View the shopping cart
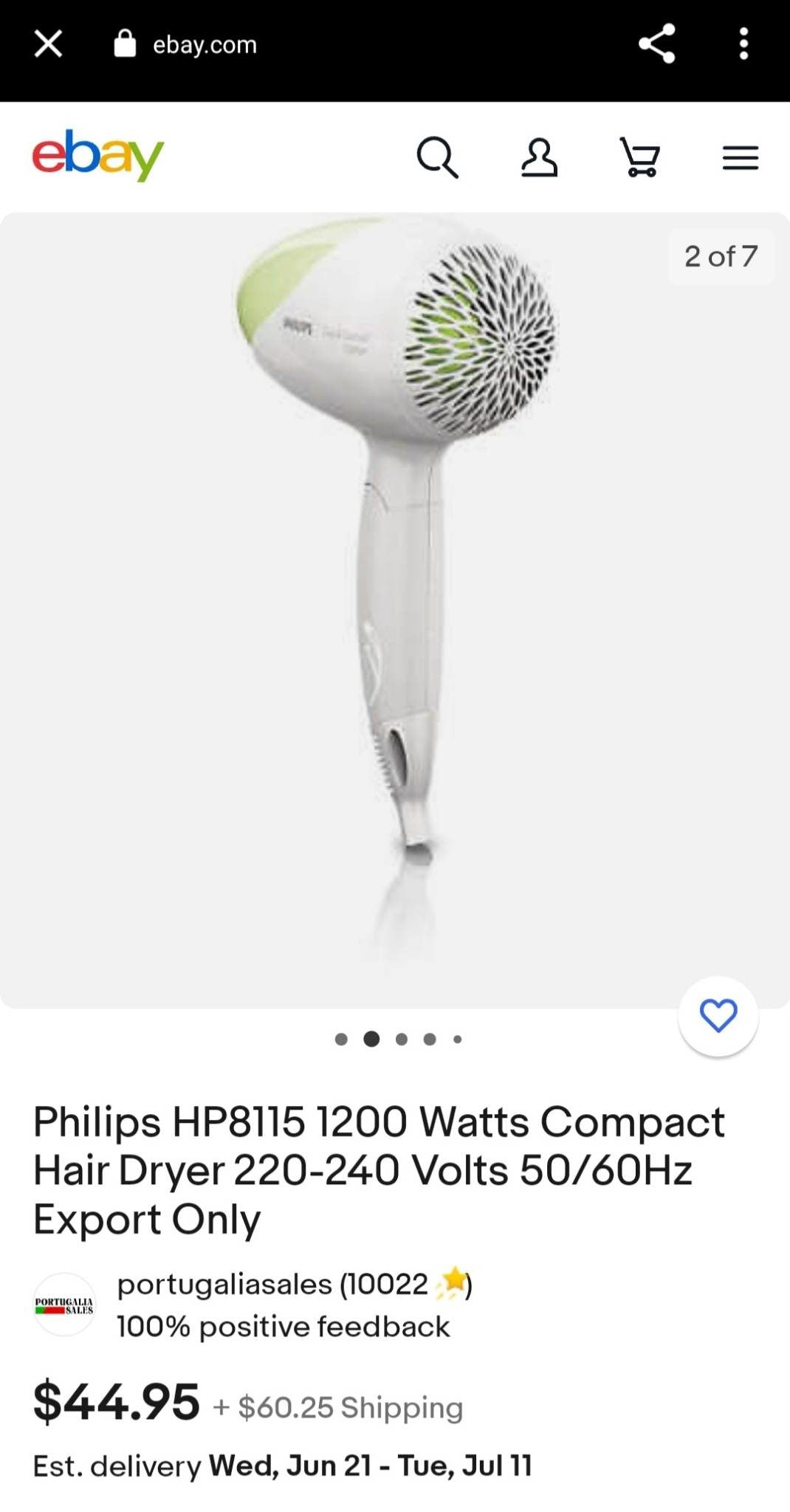This screenshot has width=790, height=1512. pyautogui.click(x=639, y=157)
